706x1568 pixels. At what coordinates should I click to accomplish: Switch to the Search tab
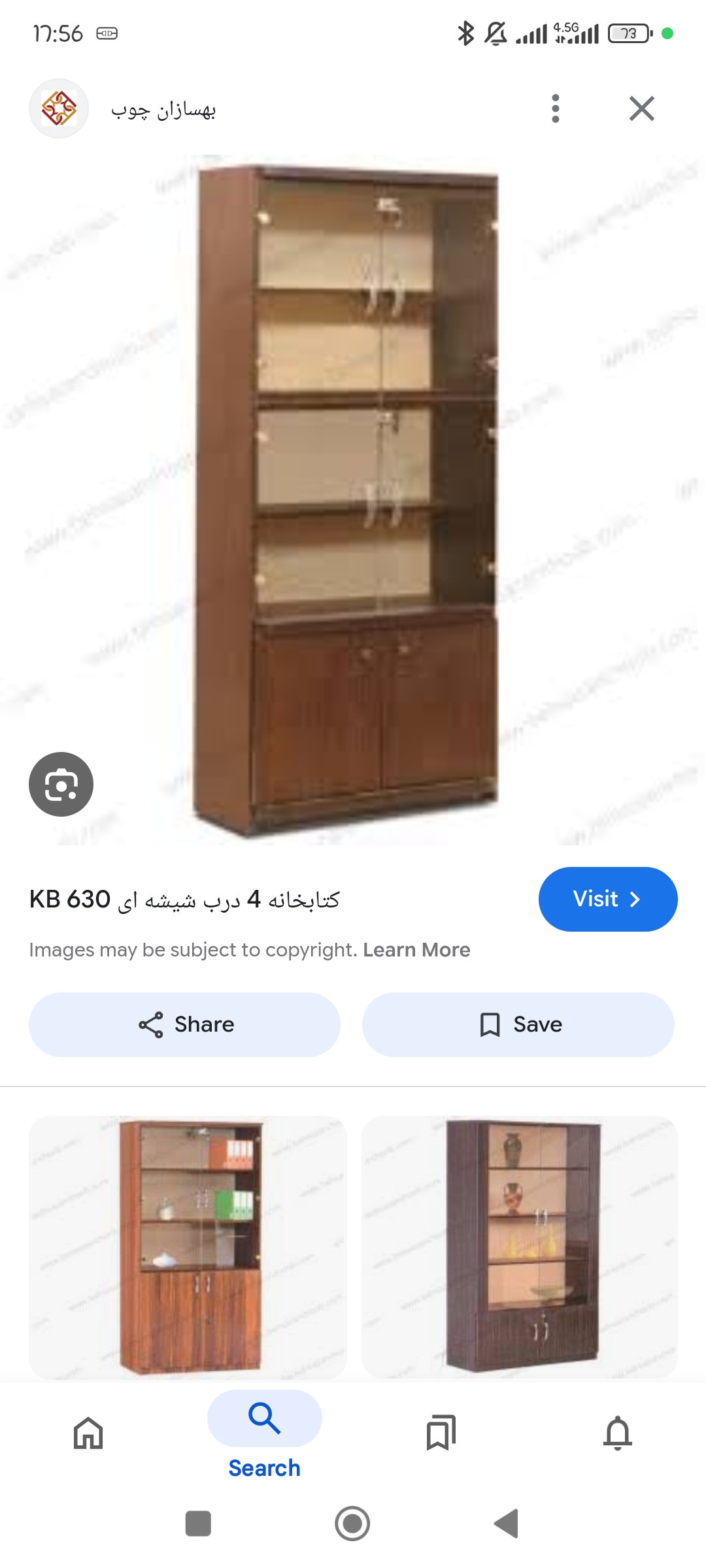tap(264, 1433)
